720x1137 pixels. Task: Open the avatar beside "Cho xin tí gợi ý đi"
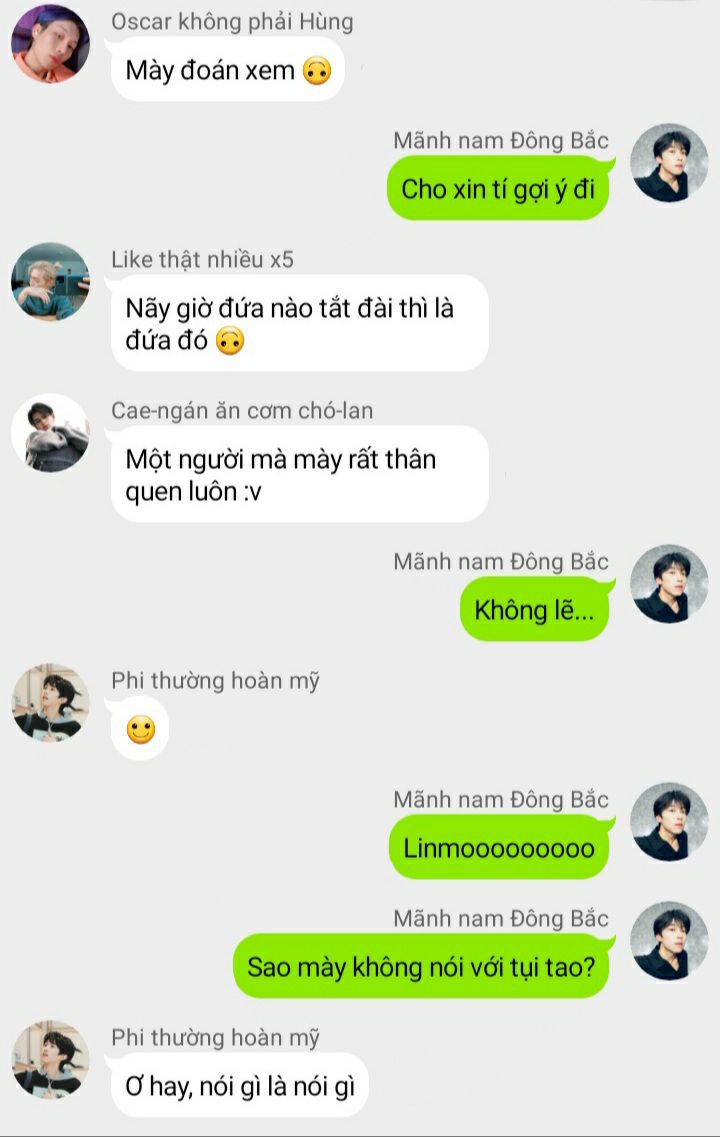point(670,163)
